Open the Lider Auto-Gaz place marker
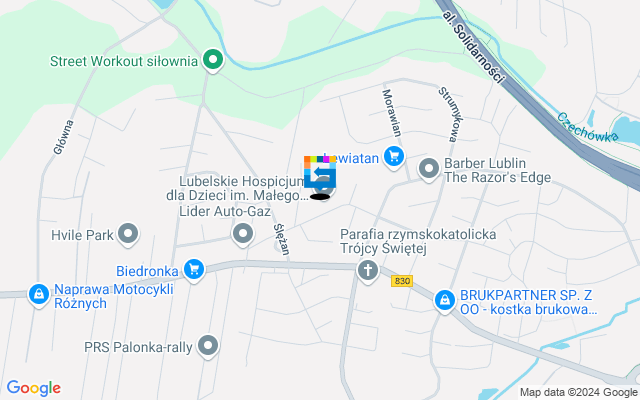The width and height of the screenshot is (640, 400). coord(242,234)
